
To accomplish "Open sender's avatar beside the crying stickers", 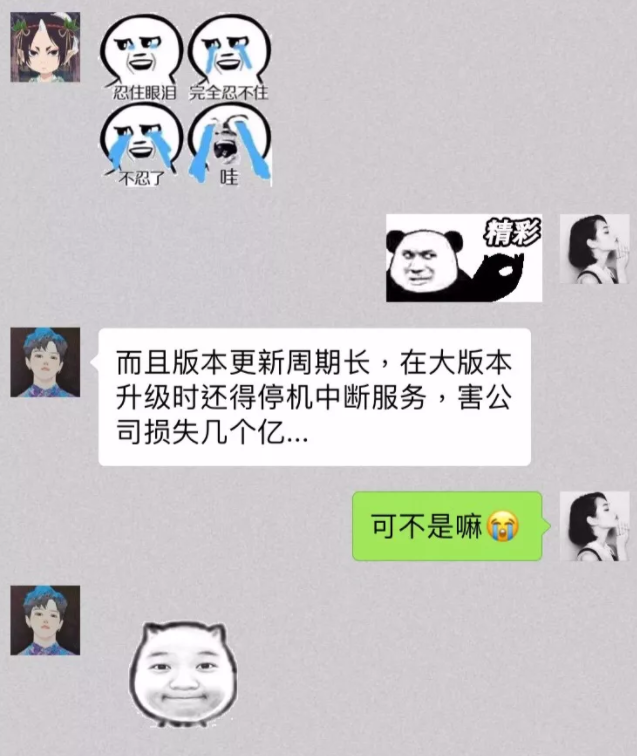I will click(x=45, y=47).
